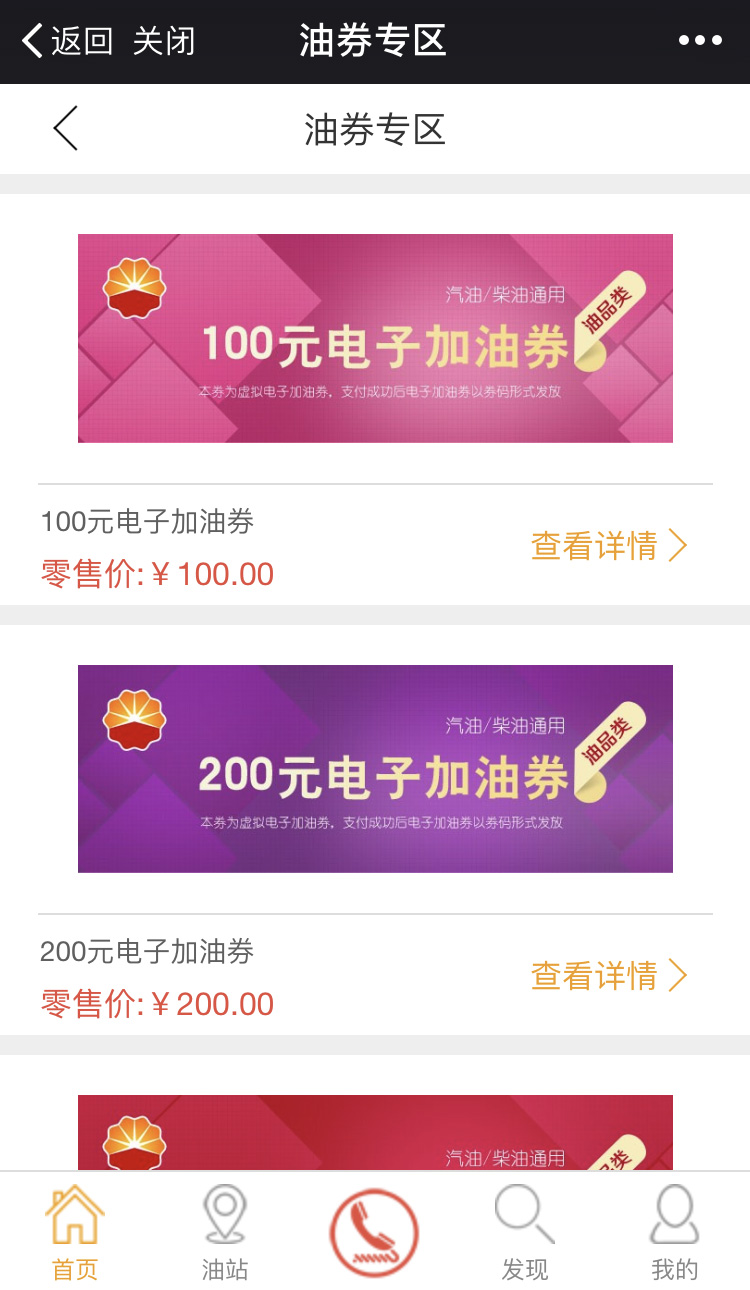Select the 100元电子加油券 banner image

[x=375, y=338]
